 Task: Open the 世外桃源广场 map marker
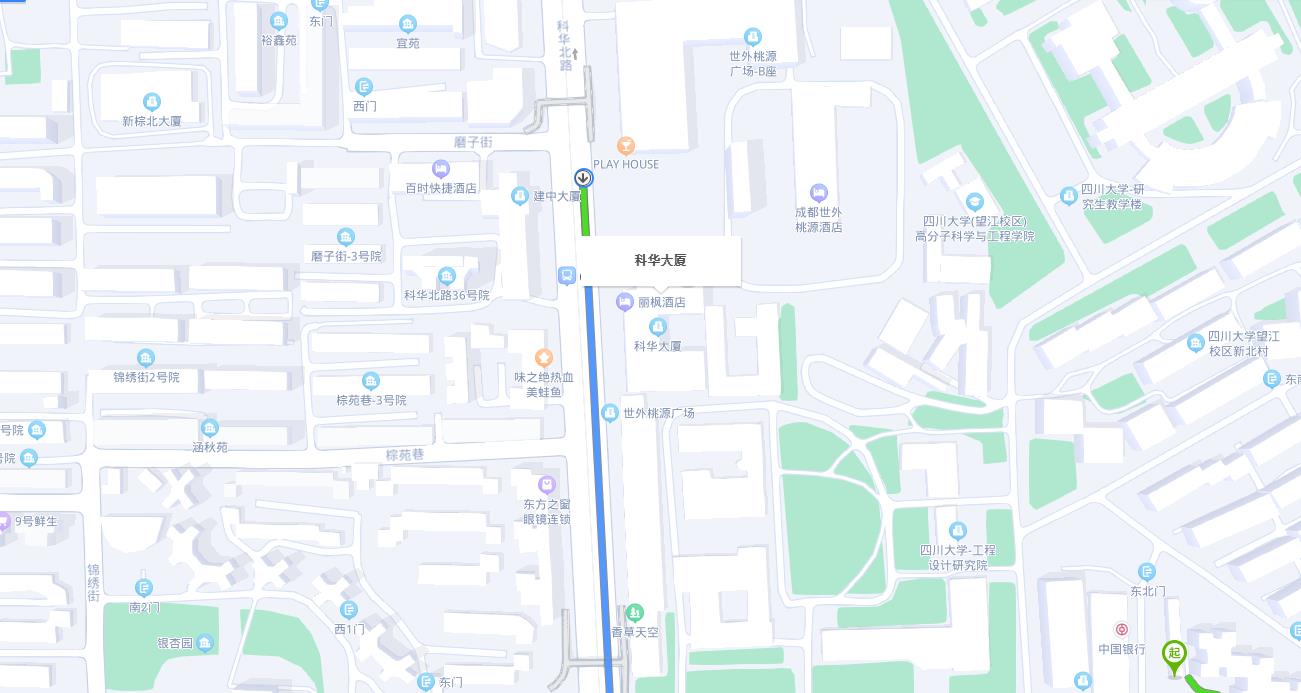(610, 412)
